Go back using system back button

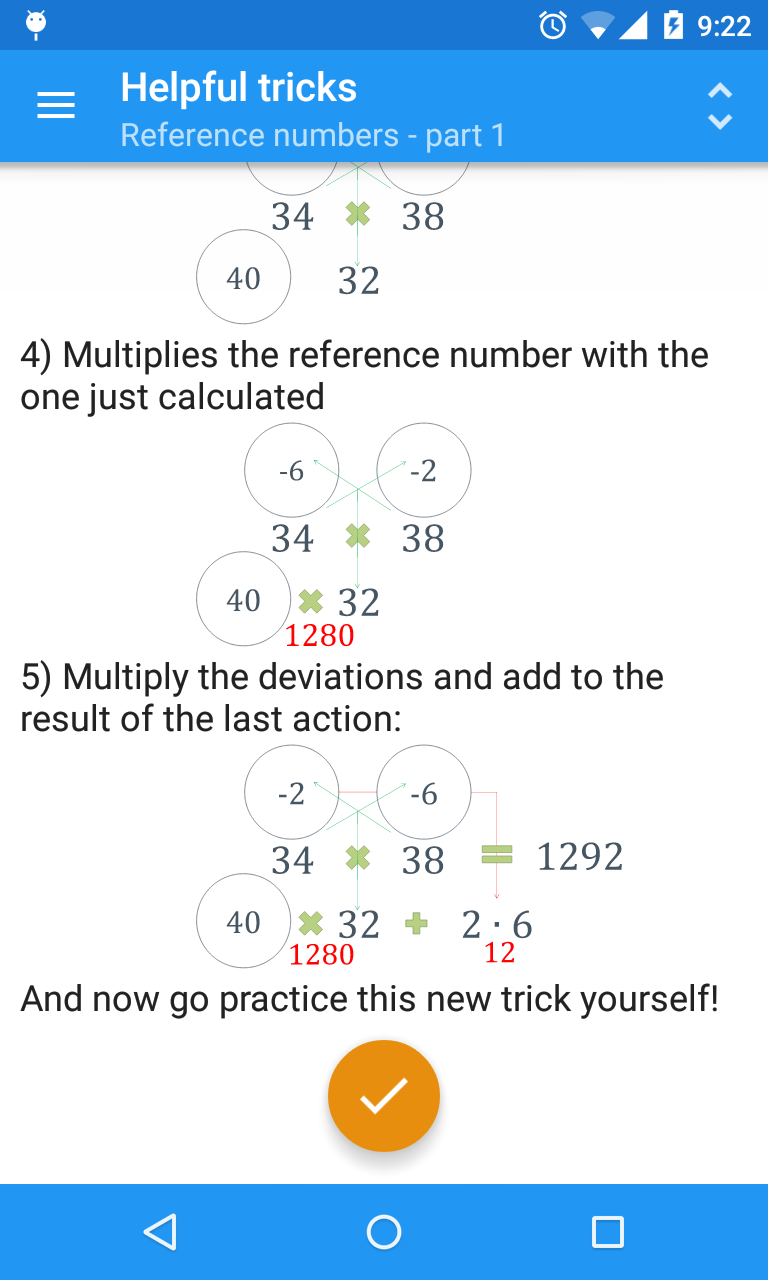tap(160, 1232)
